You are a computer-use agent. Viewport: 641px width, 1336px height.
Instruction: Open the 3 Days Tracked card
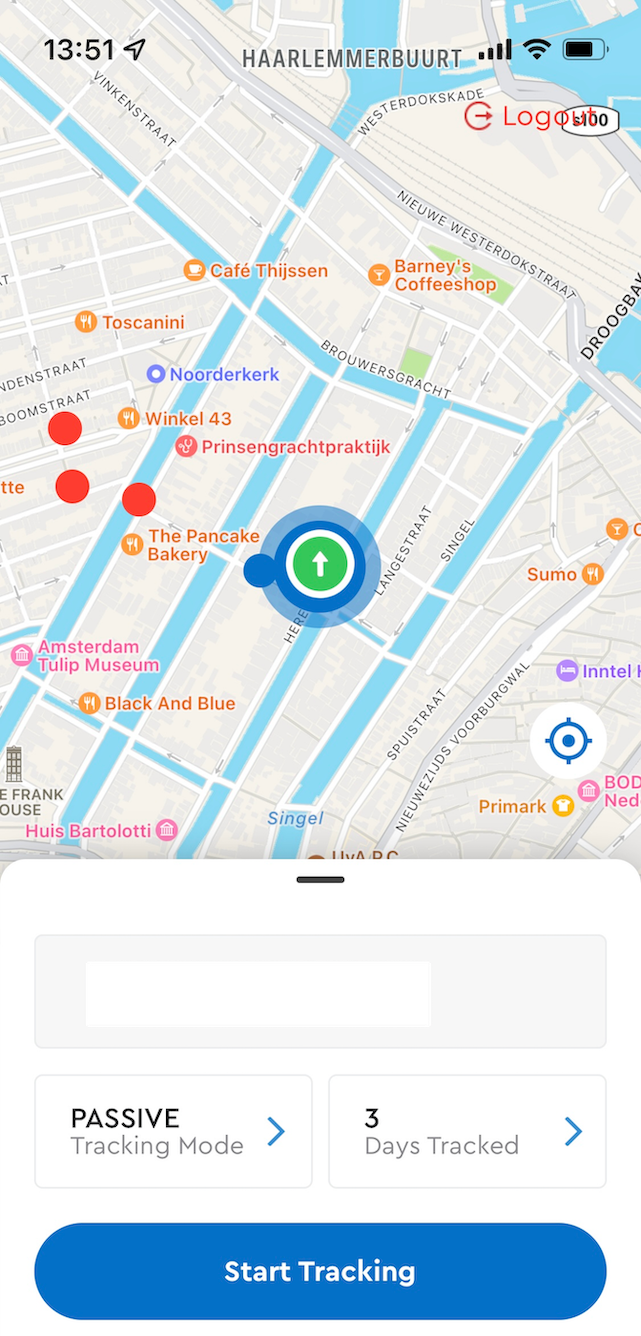467,1131
